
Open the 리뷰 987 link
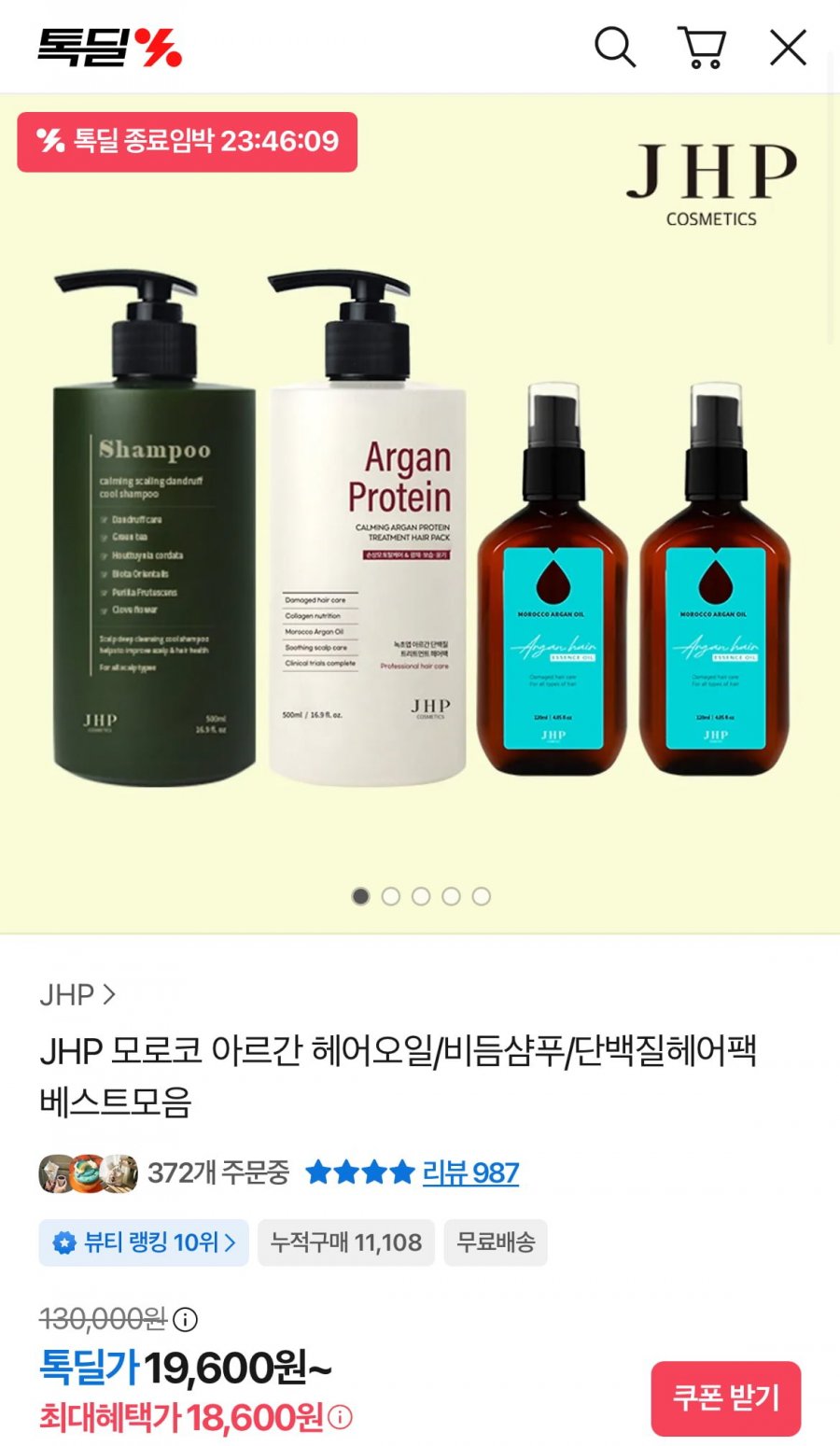[x=469, y=1172]
